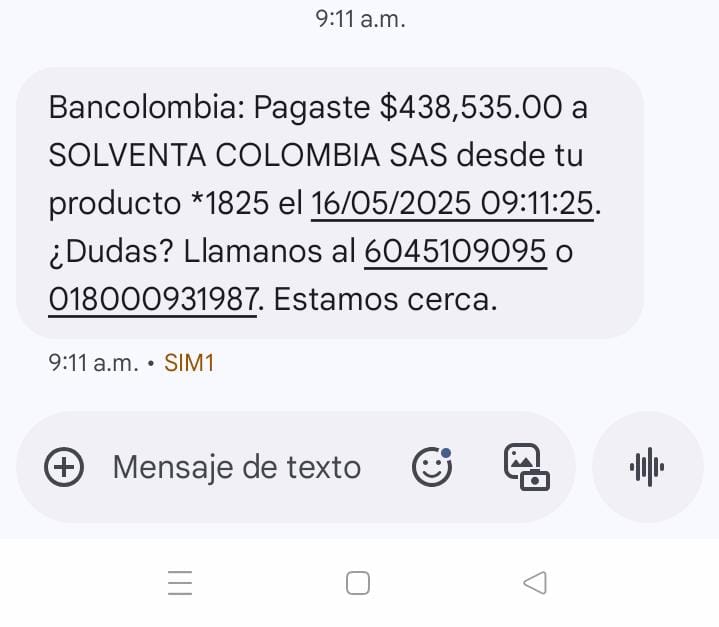Viewport: 719px width, 627px height.
Task: Open the gallery and camera attachment
Action: pos(526,466)
